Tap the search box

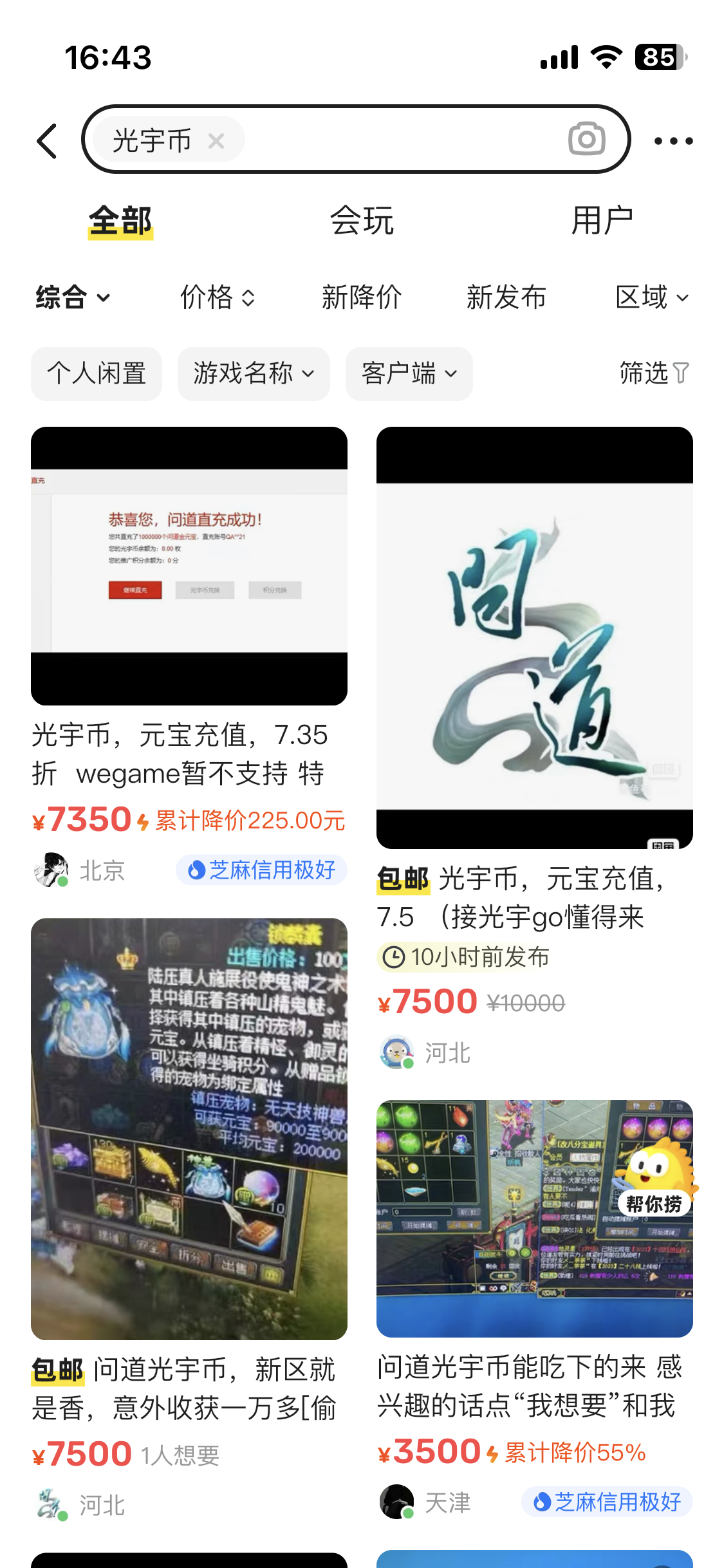399,139
